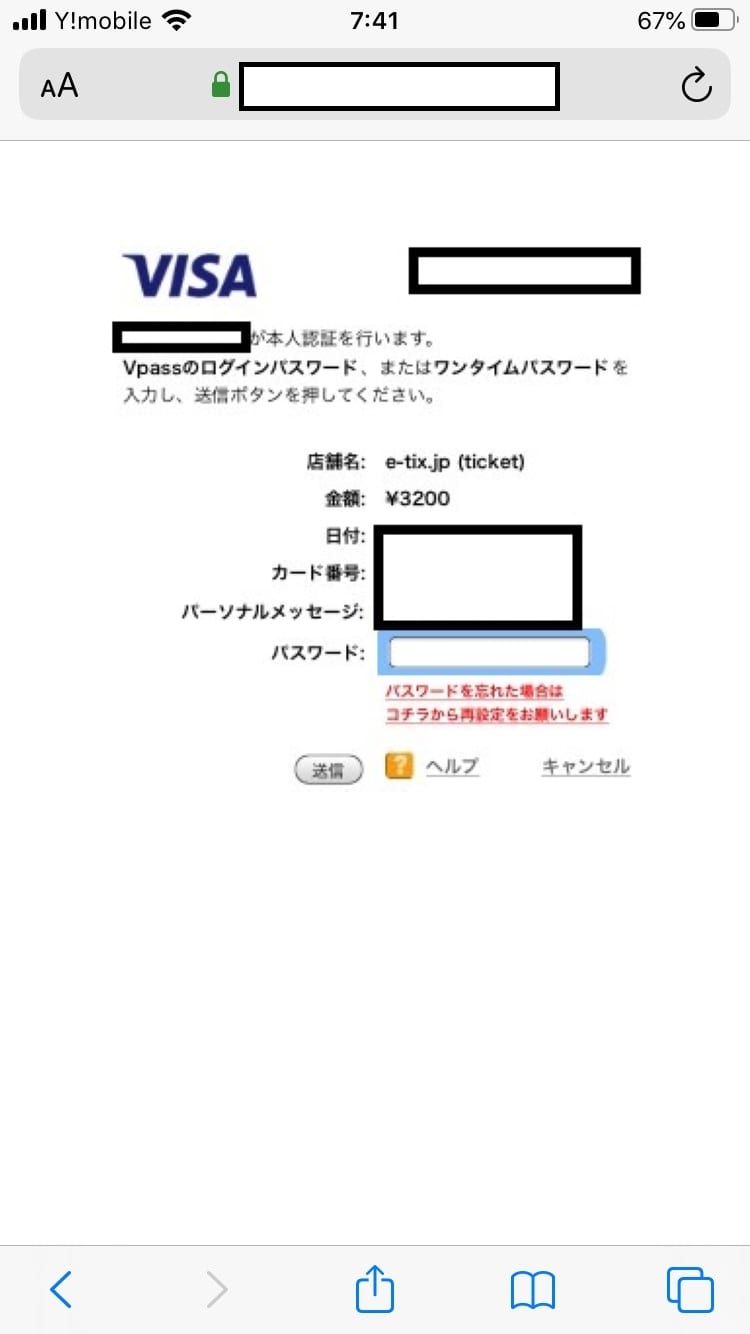The image size is (750, 1334).
Task: Open the AA reader text options
Action: point(60,86)
